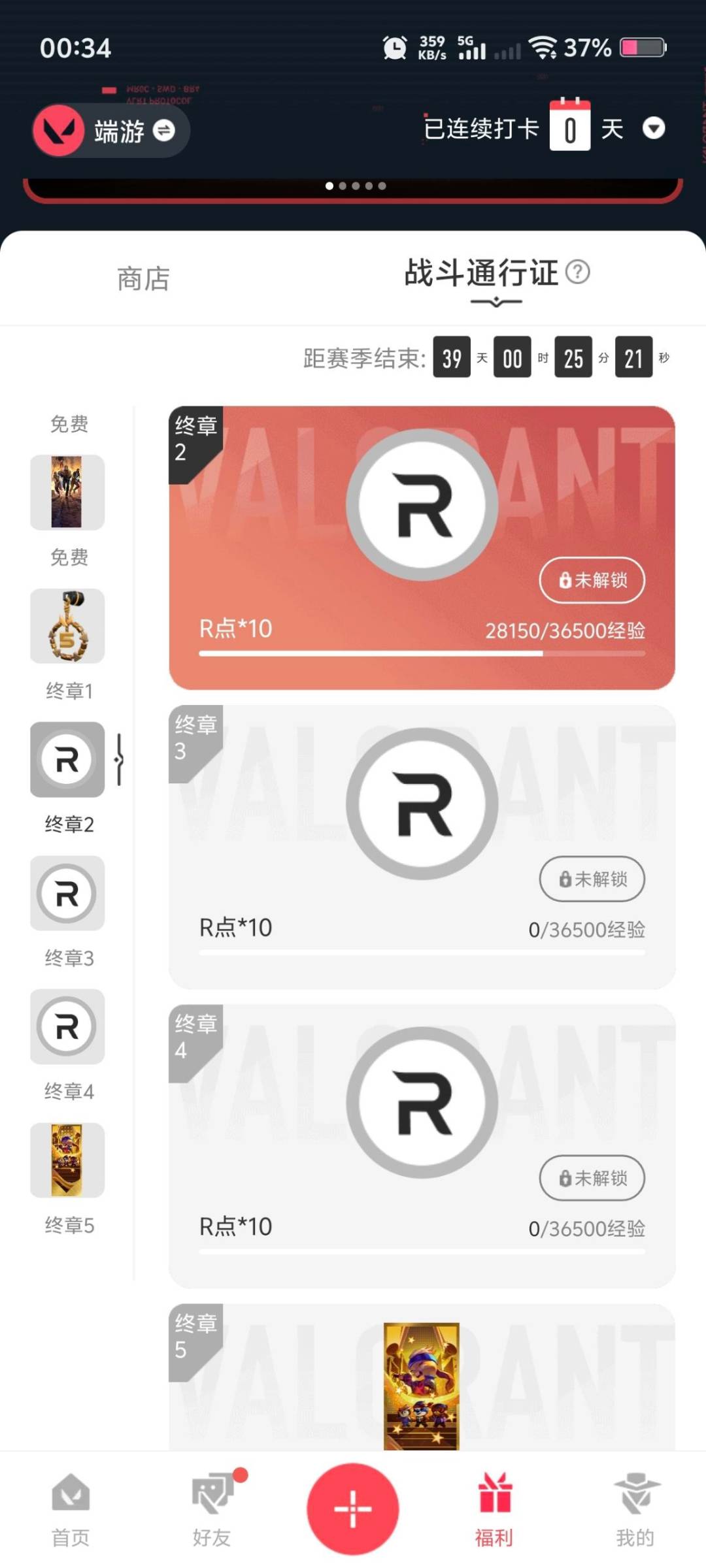Image resolution: width=706 pixels, height=1568 pixels.
Task: Switch to the 商店 tab
Action: [x=141, y=279]
